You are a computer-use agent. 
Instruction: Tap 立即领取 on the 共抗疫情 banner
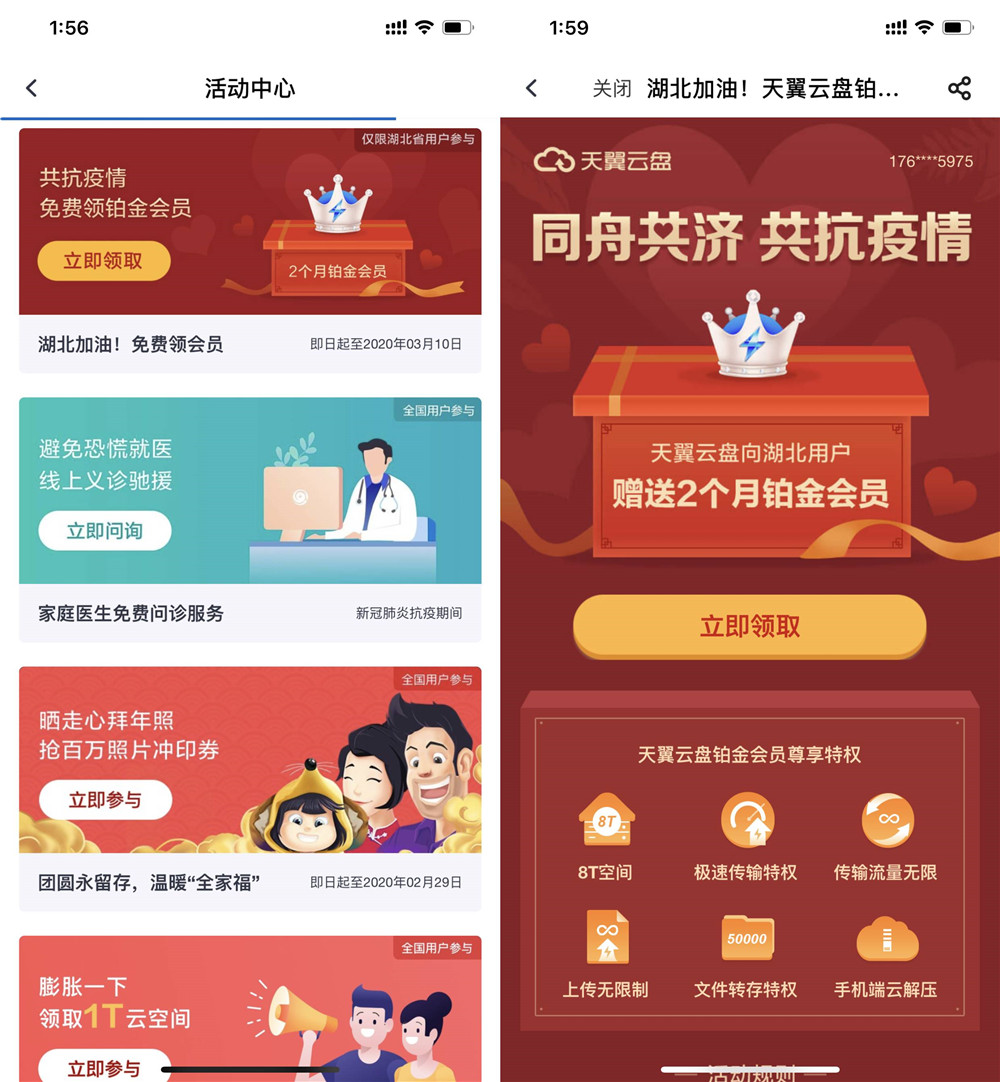click(104, 261)
